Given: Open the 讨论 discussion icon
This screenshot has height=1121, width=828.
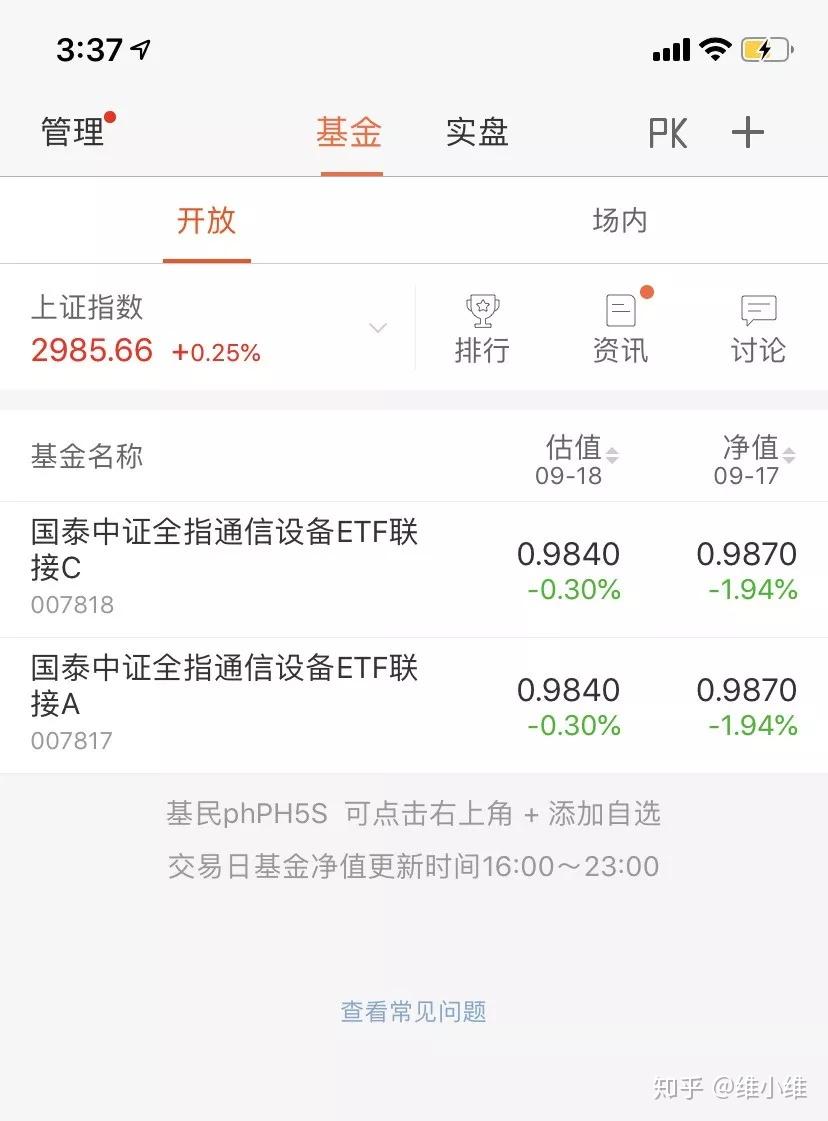Looking at the screenshot, I should 757,325.
